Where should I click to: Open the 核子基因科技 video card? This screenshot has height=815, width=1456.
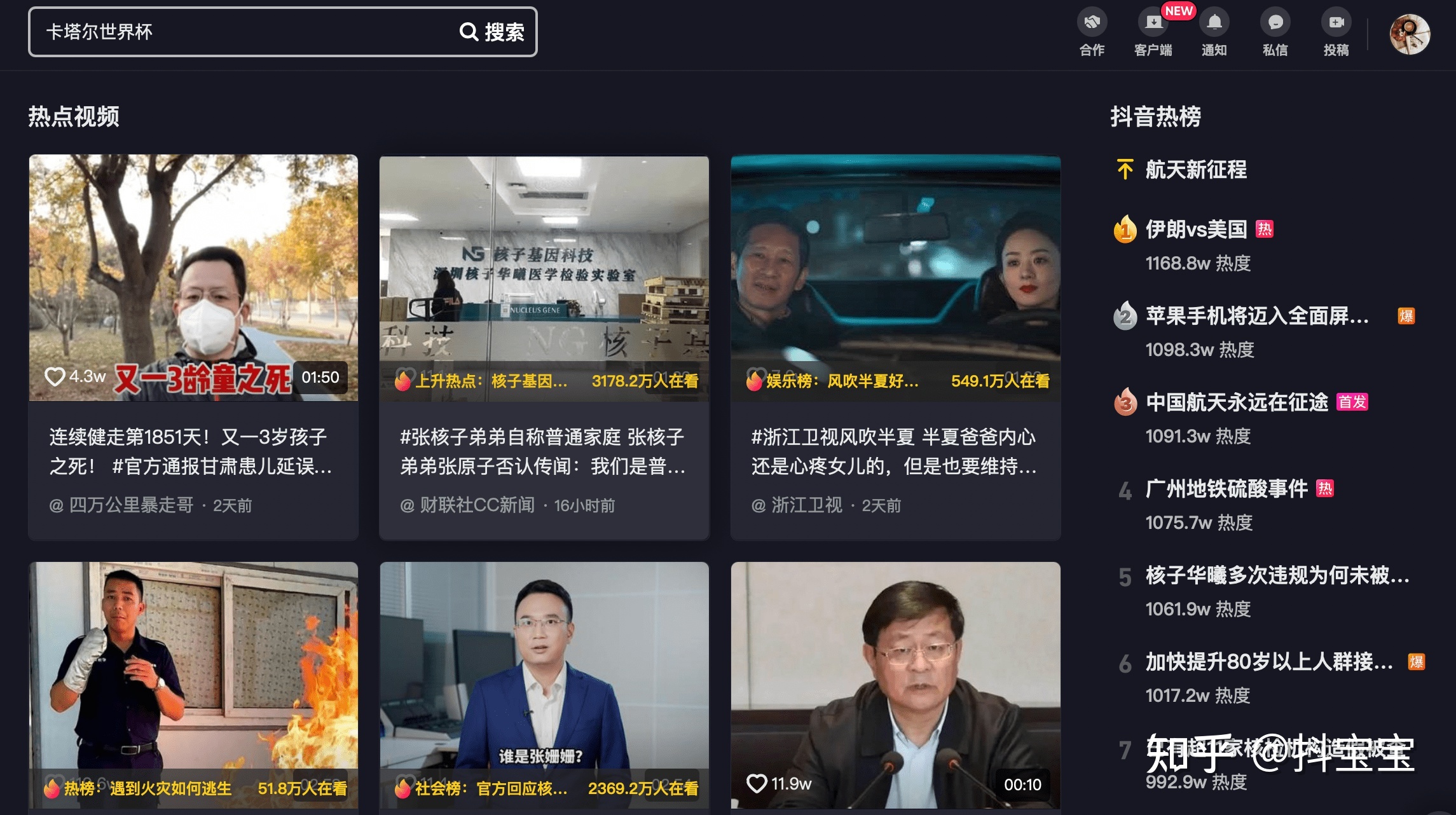[544, 277]
